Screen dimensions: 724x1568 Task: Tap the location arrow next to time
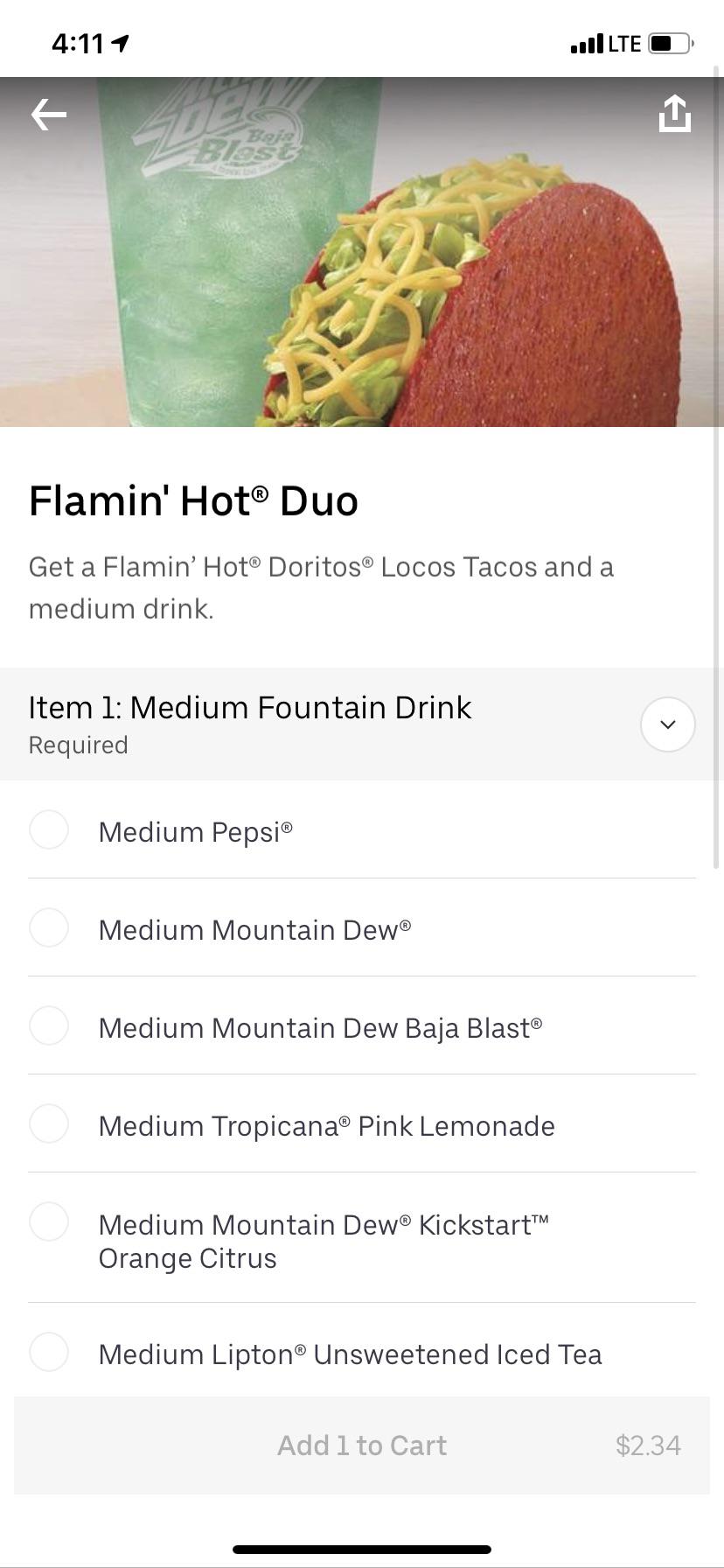[121, 41]
